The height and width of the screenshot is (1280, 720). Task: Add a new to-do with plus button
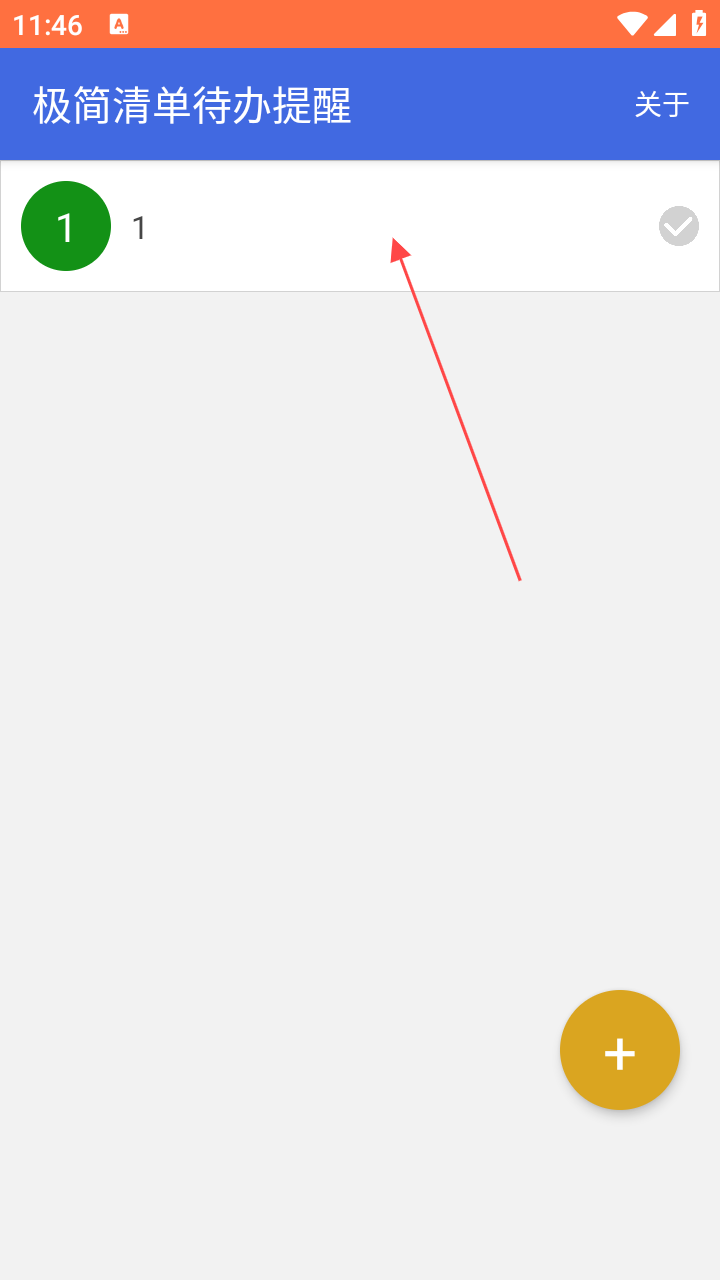(x=619, y=1050)
